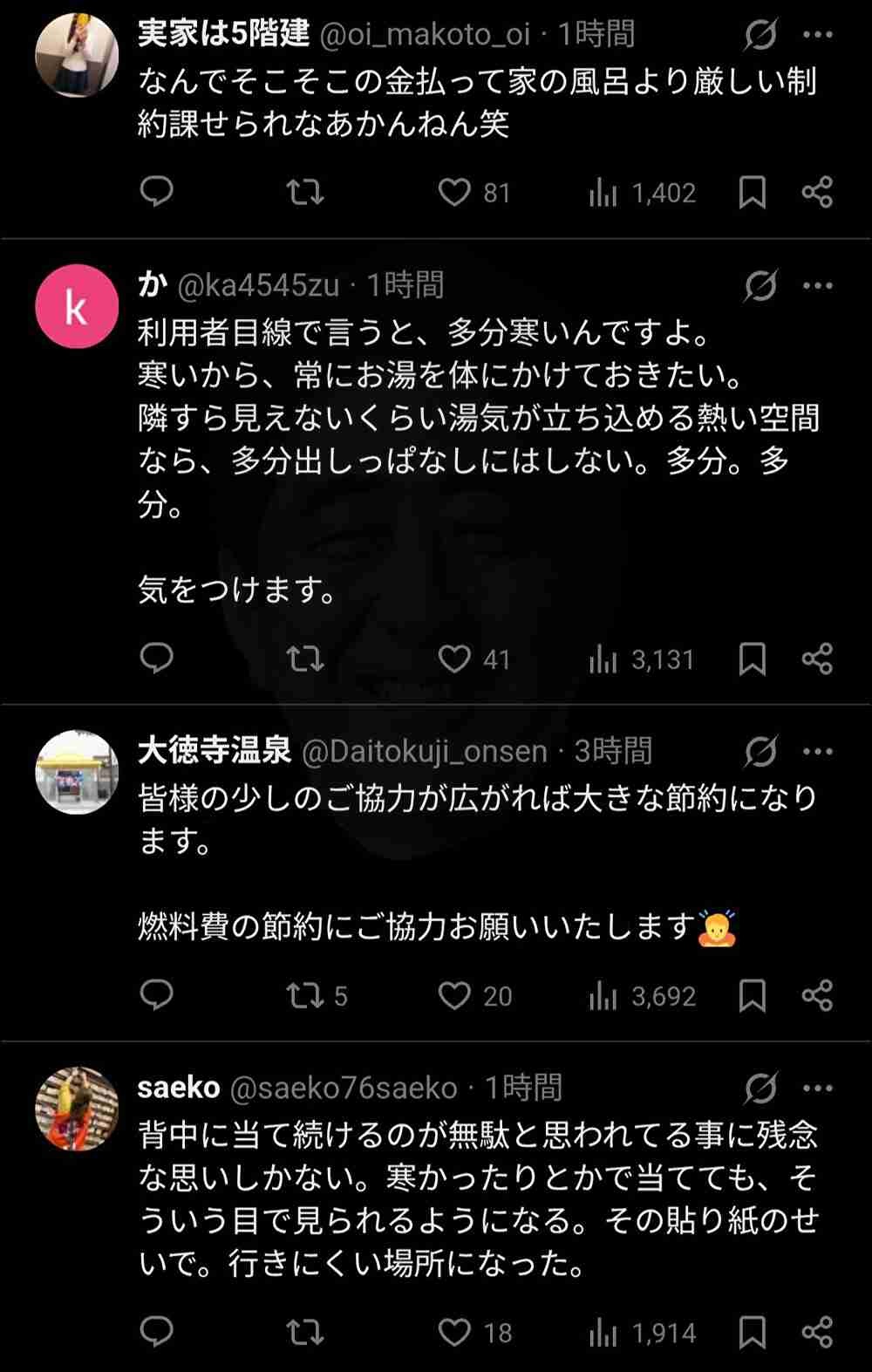Open overflow menu on saeko's post
872x1372 pixels.
817,1088
